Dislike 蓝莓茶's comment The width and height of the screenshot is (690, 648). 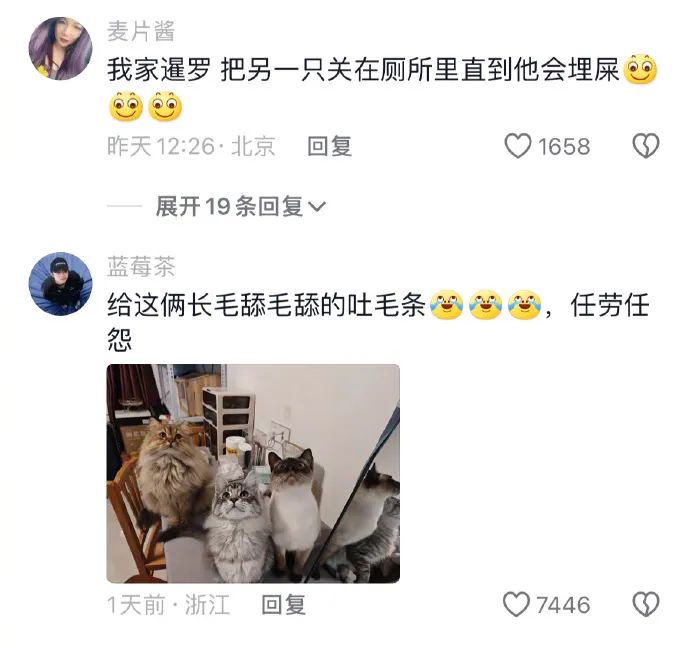(646, 605)
